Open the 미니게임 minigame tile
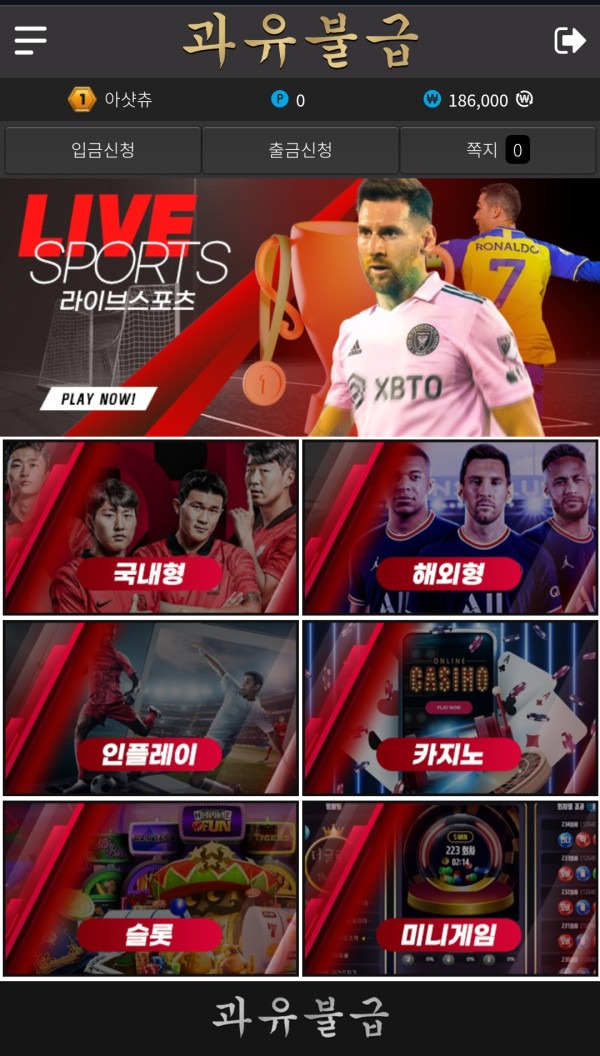Image resolution: width=600 pixels, height=1056 pixels. 450,888
